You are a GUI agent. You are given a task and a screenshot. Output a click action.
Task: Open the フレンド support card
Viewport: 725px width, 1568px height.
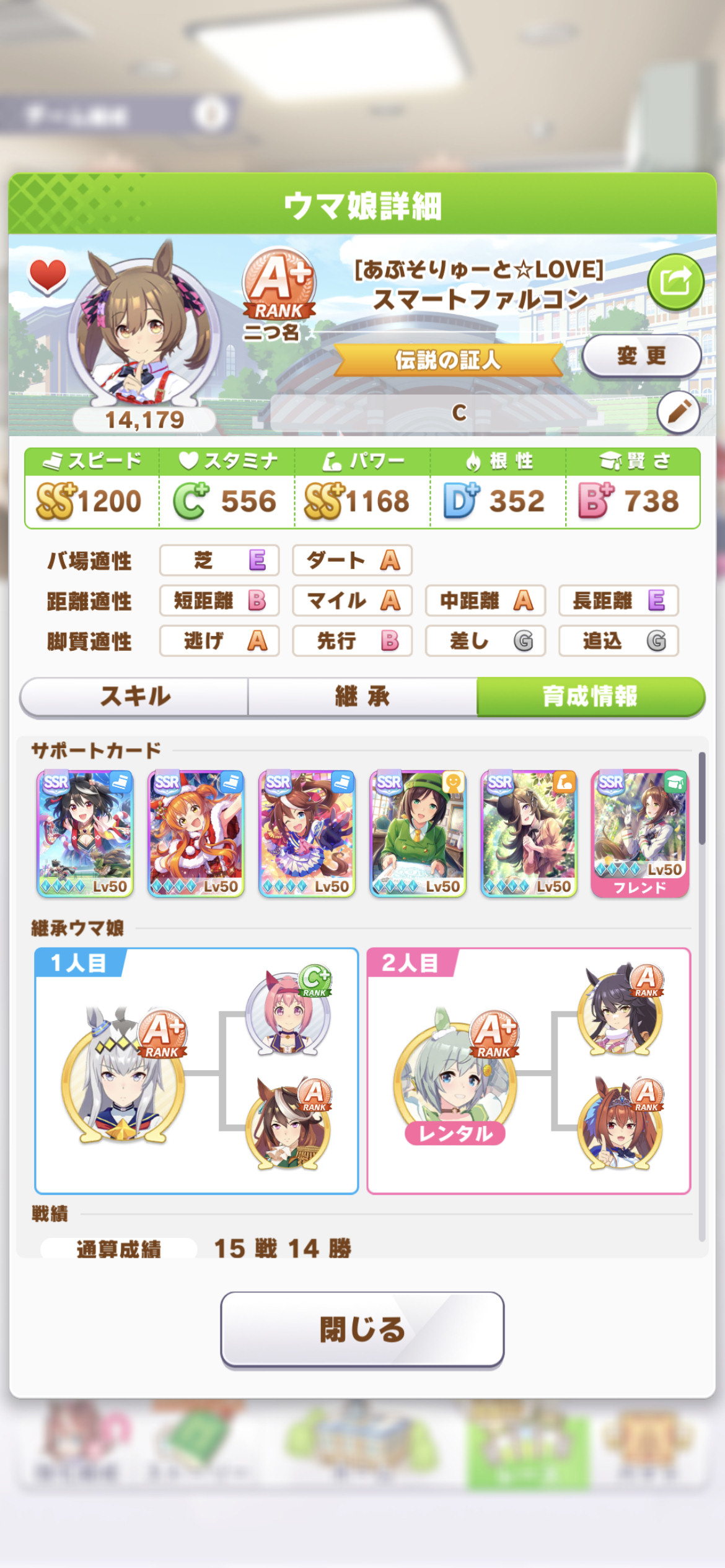pyautogui.click(x=639, y=834)
